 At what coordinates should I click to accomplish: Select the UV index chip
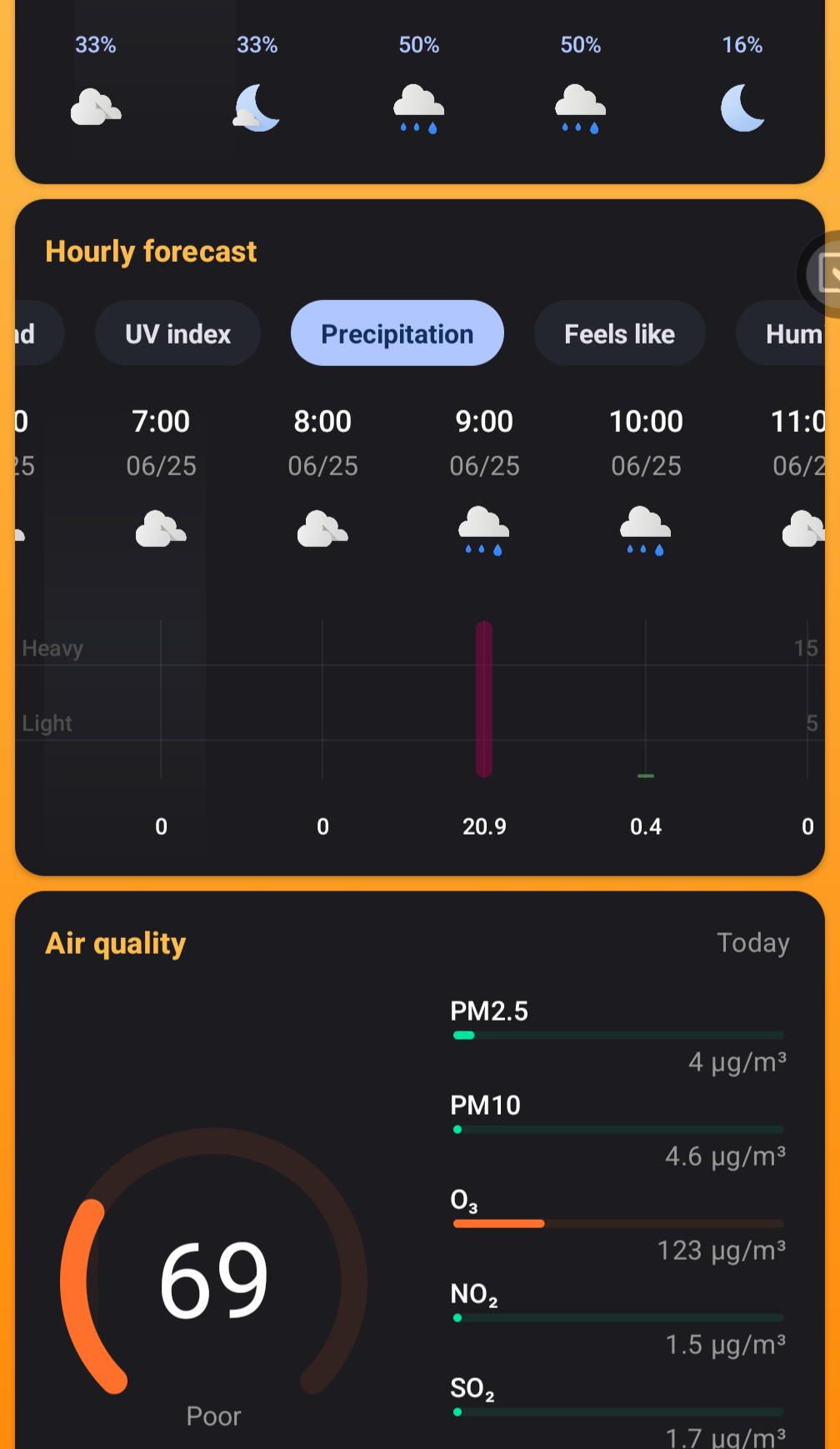pyautogui.click(x=177, y=333)
